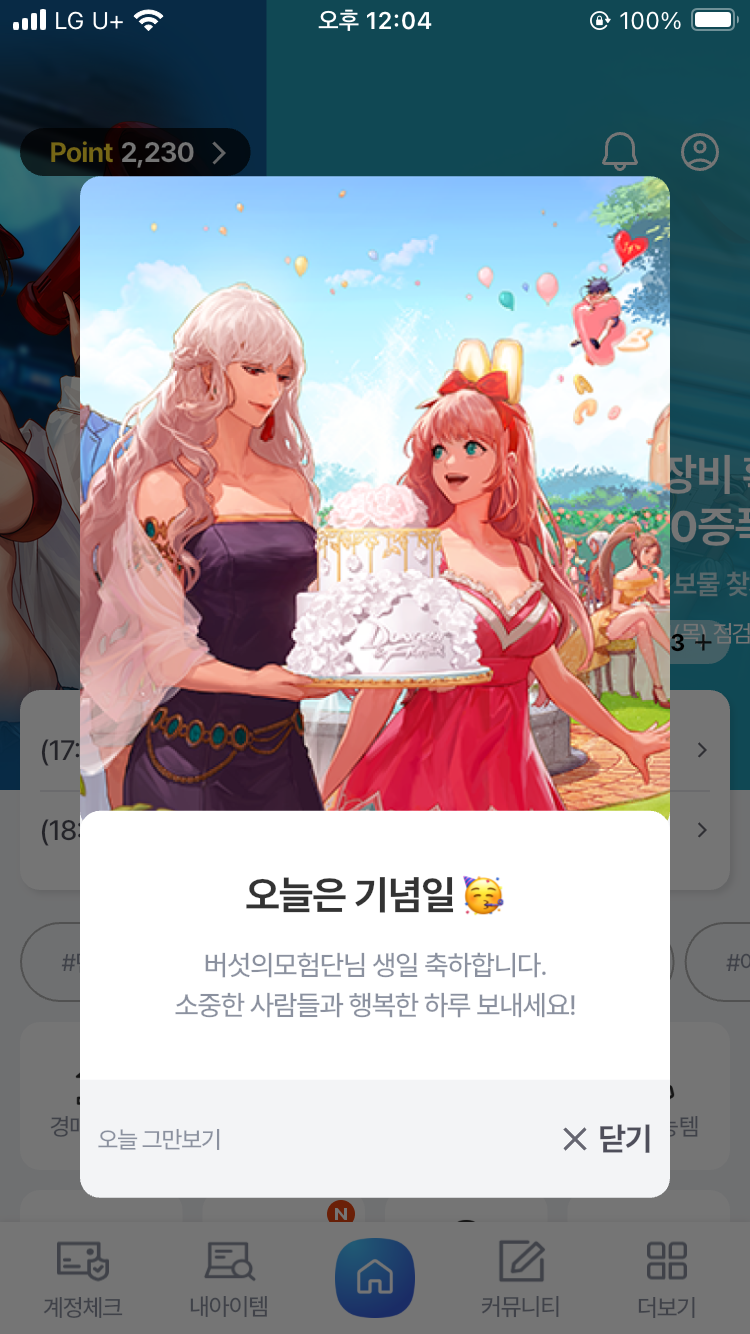Close the birthday popup with 닫기
This screenshot has height=1334, width=750.
607,1139
